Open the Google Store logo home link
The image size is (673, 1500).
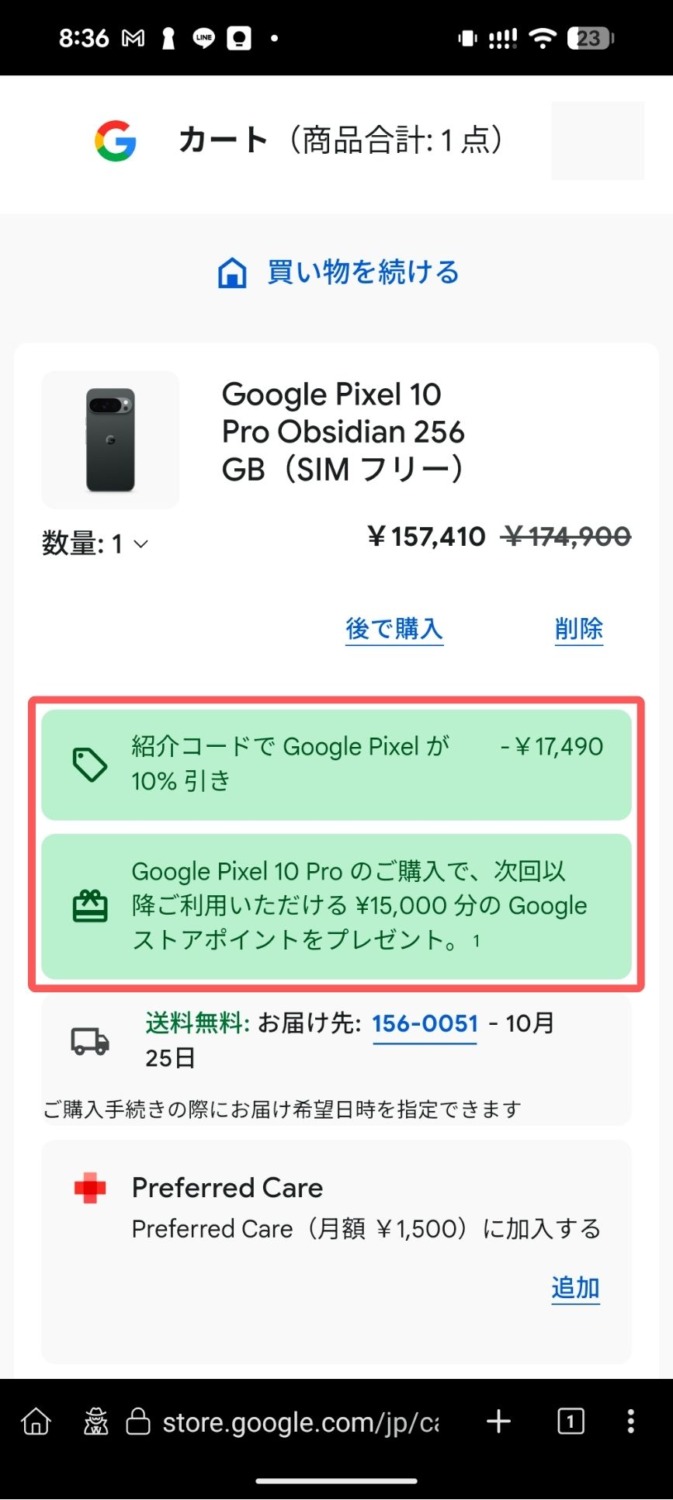pos(115,141)
